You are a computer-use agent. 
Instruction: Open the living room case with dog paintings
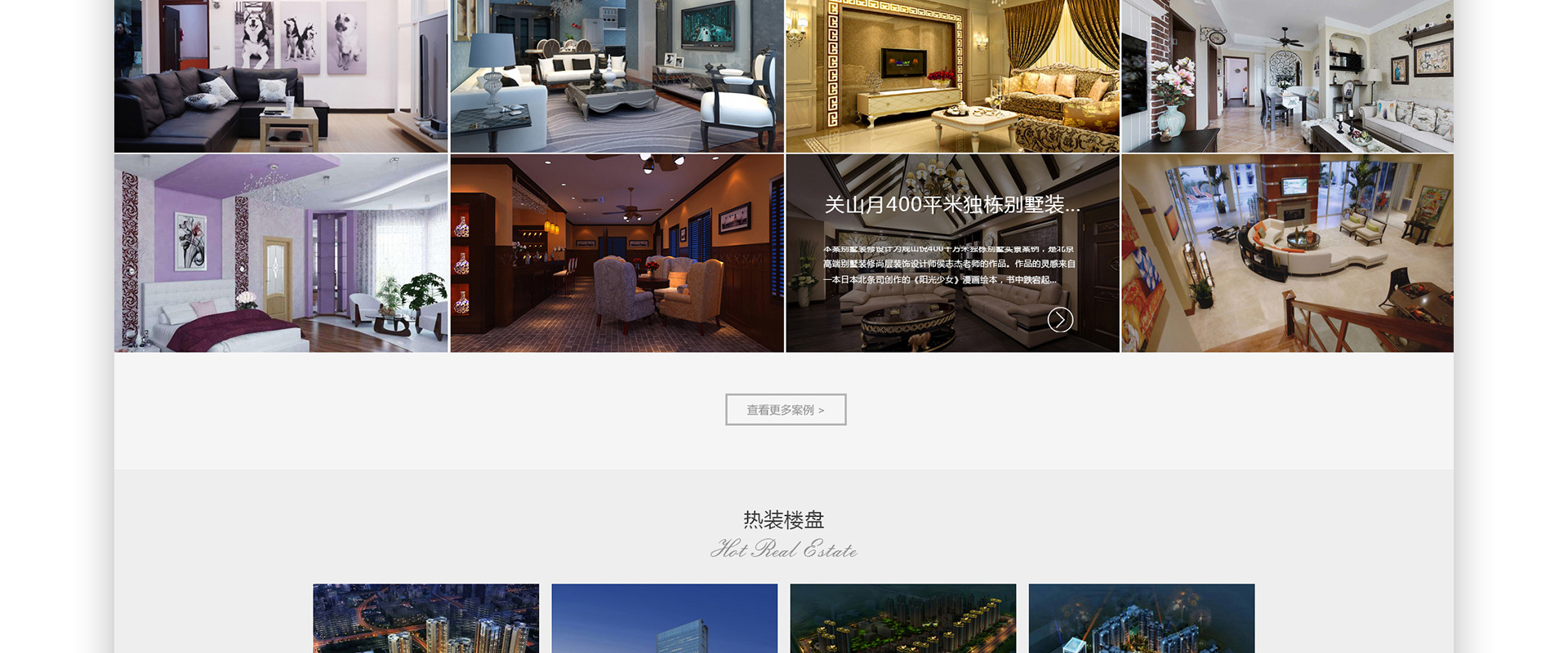281,75
